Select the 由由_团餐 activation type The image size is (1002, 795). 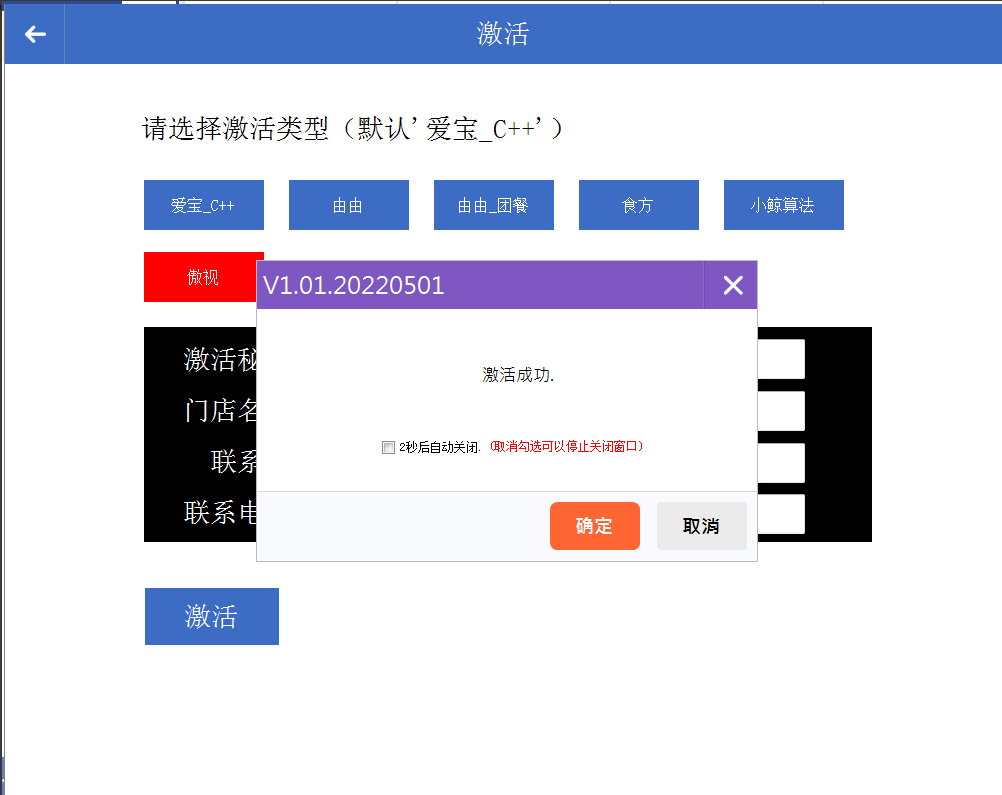tap(493, 205)
